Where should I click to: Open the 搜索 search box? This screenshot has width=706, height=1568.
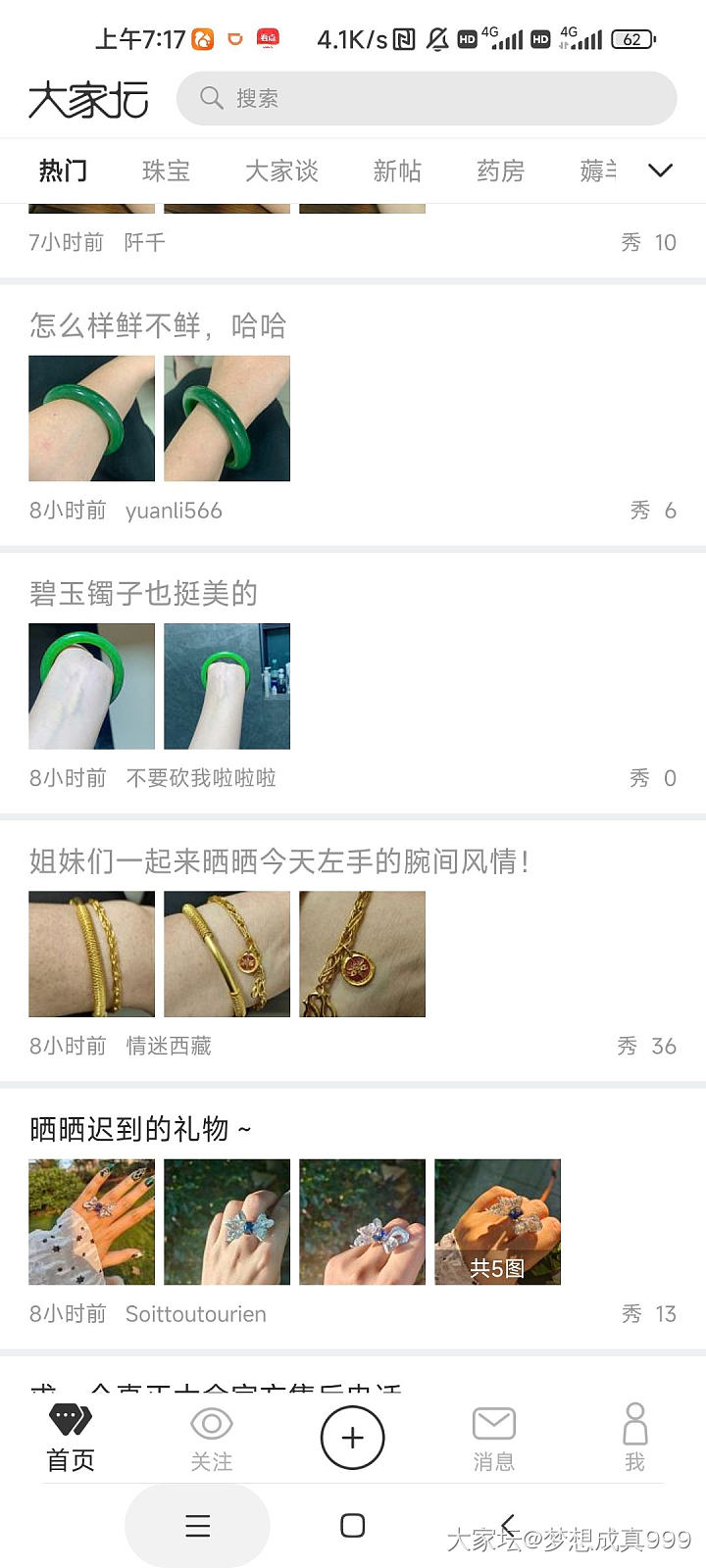pos(427,98)
